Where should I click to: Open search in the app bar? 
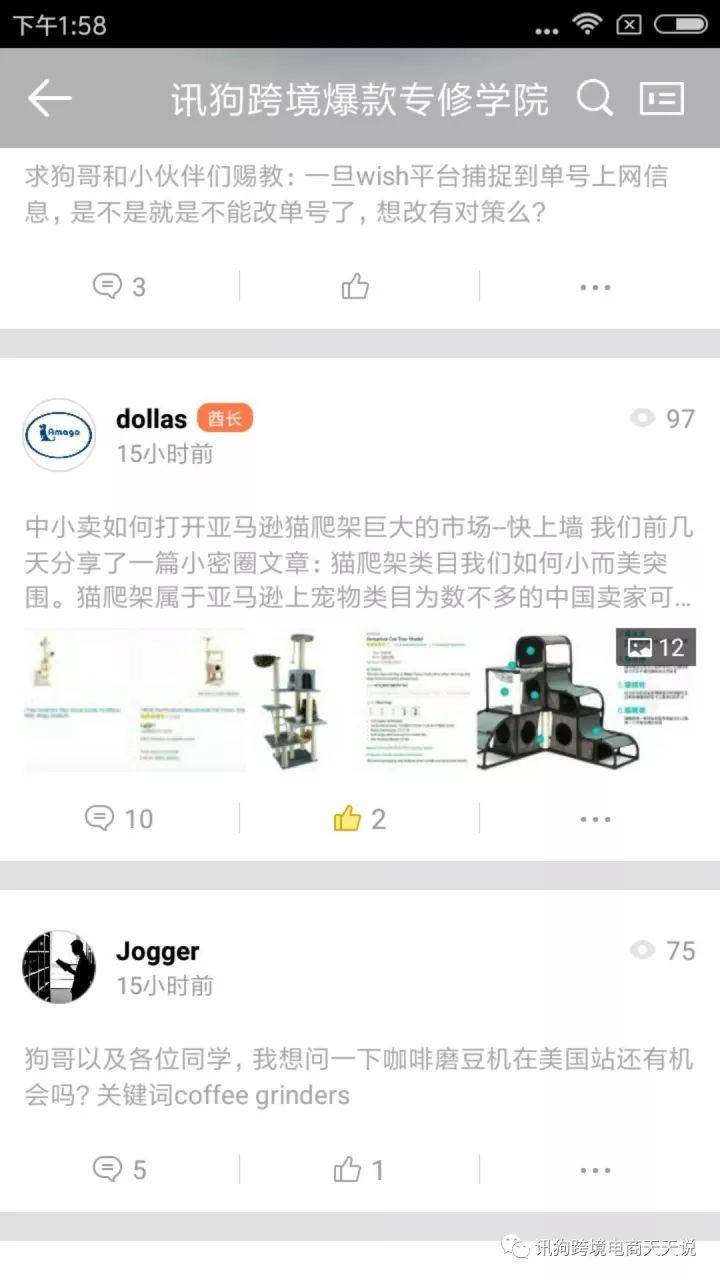[x=595, y=98]
